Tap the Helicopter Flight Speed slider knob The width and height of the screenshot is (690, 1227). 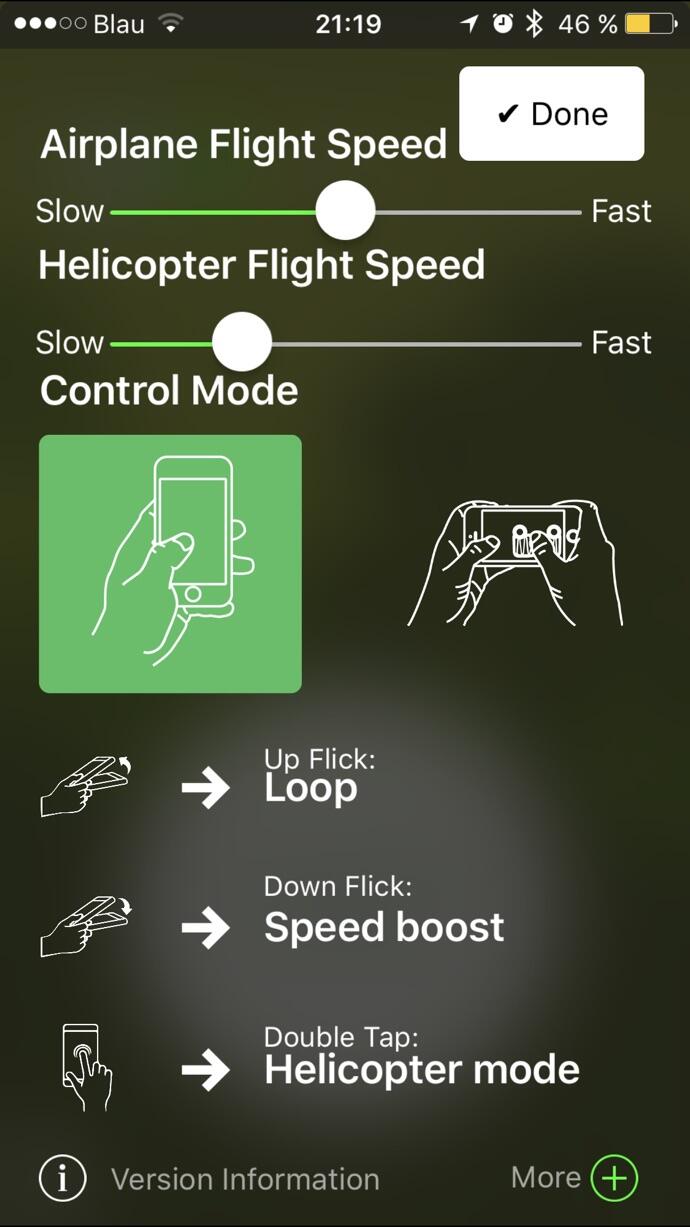pyautogui.click(x=242, y=342)
